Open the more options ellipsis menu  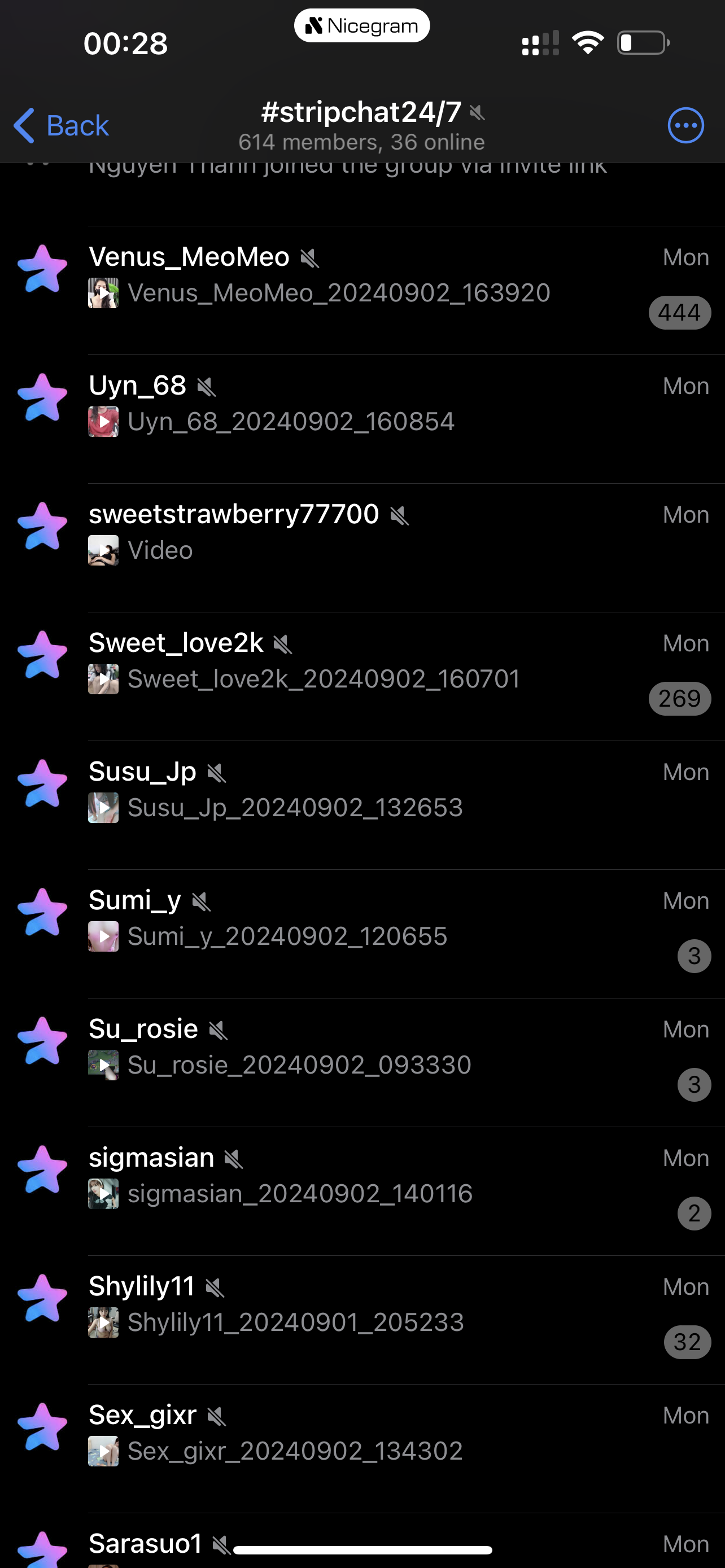pyautogui.click(x=685, y=126)
